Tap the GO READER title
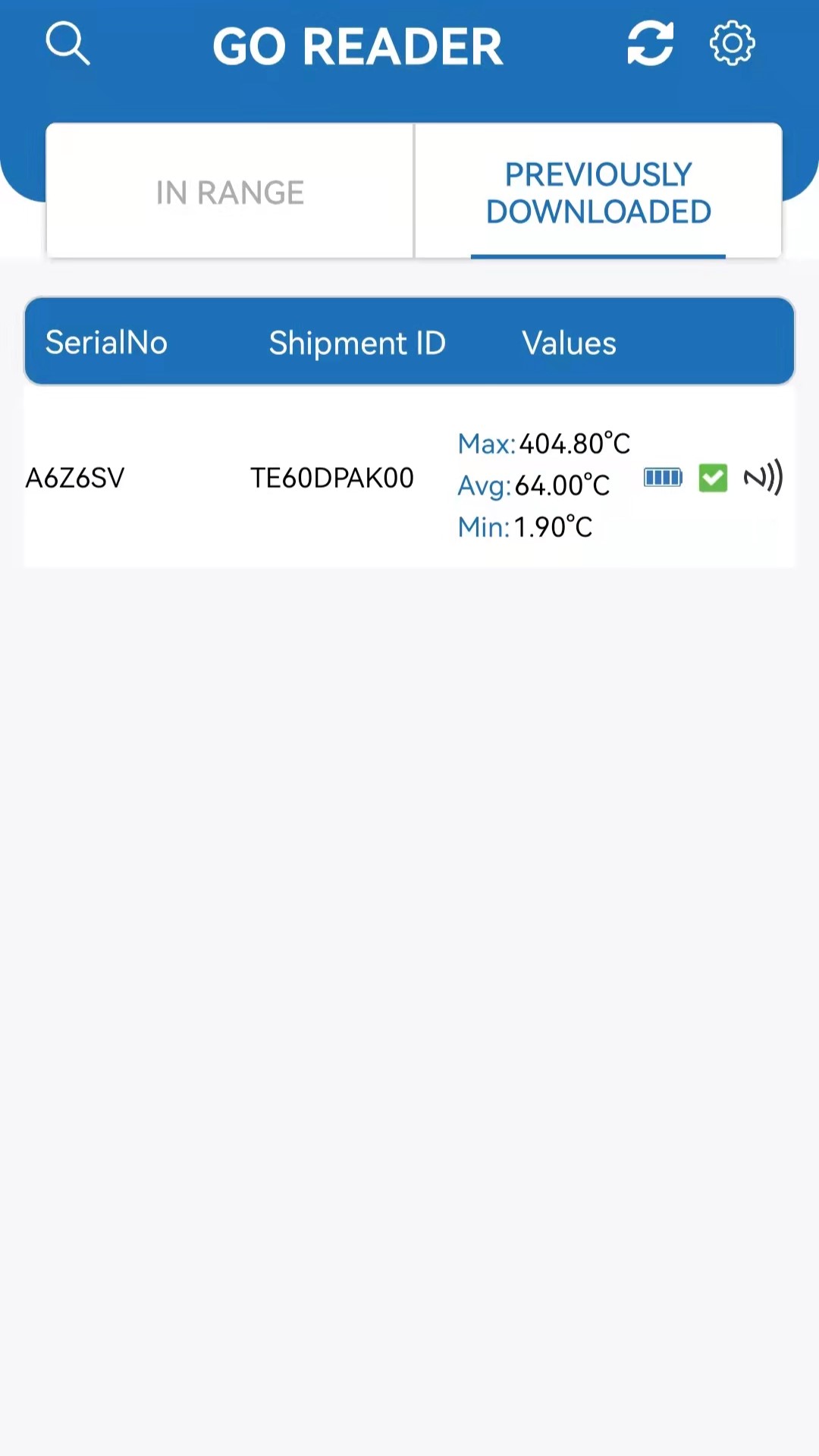The height and width of the screenshot is (1456, 819). (357, 45)
